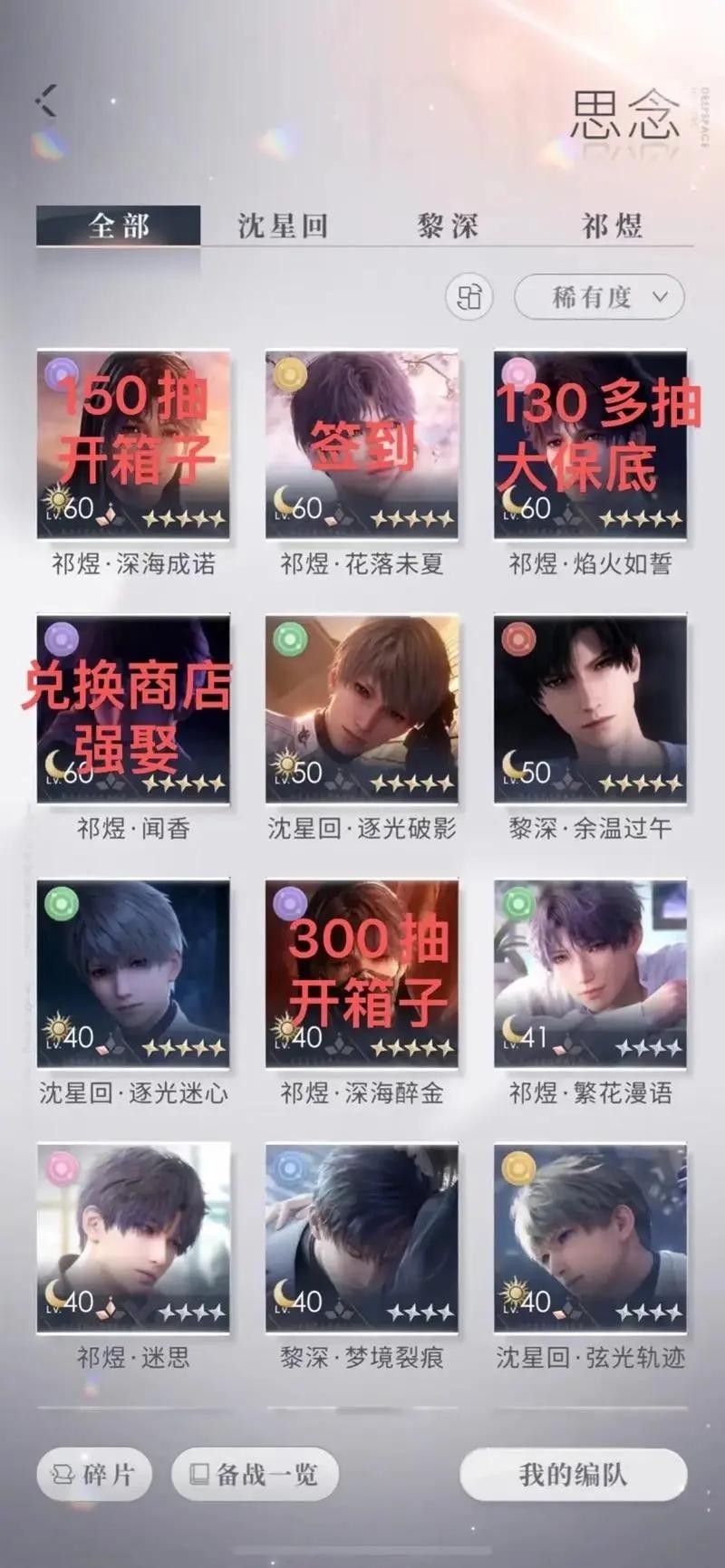Click the green attribute orb on 沈星回·逐光破影
This screenshot has height=1568, width=725.
click(292, 640)
